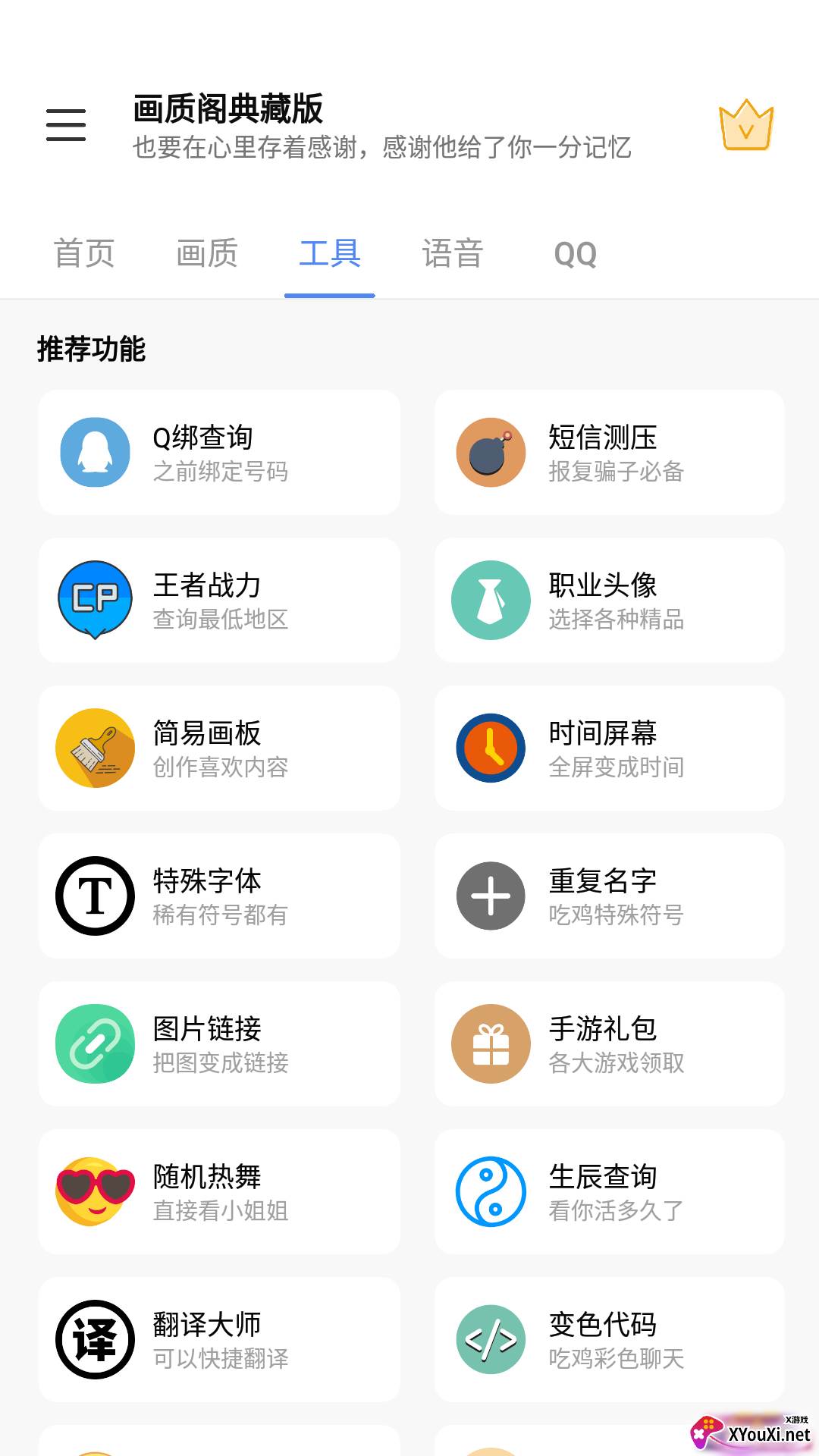The image size is (819, 1456).
Task: Switch to the 画质 tab
Action: [x=207, y=253]
